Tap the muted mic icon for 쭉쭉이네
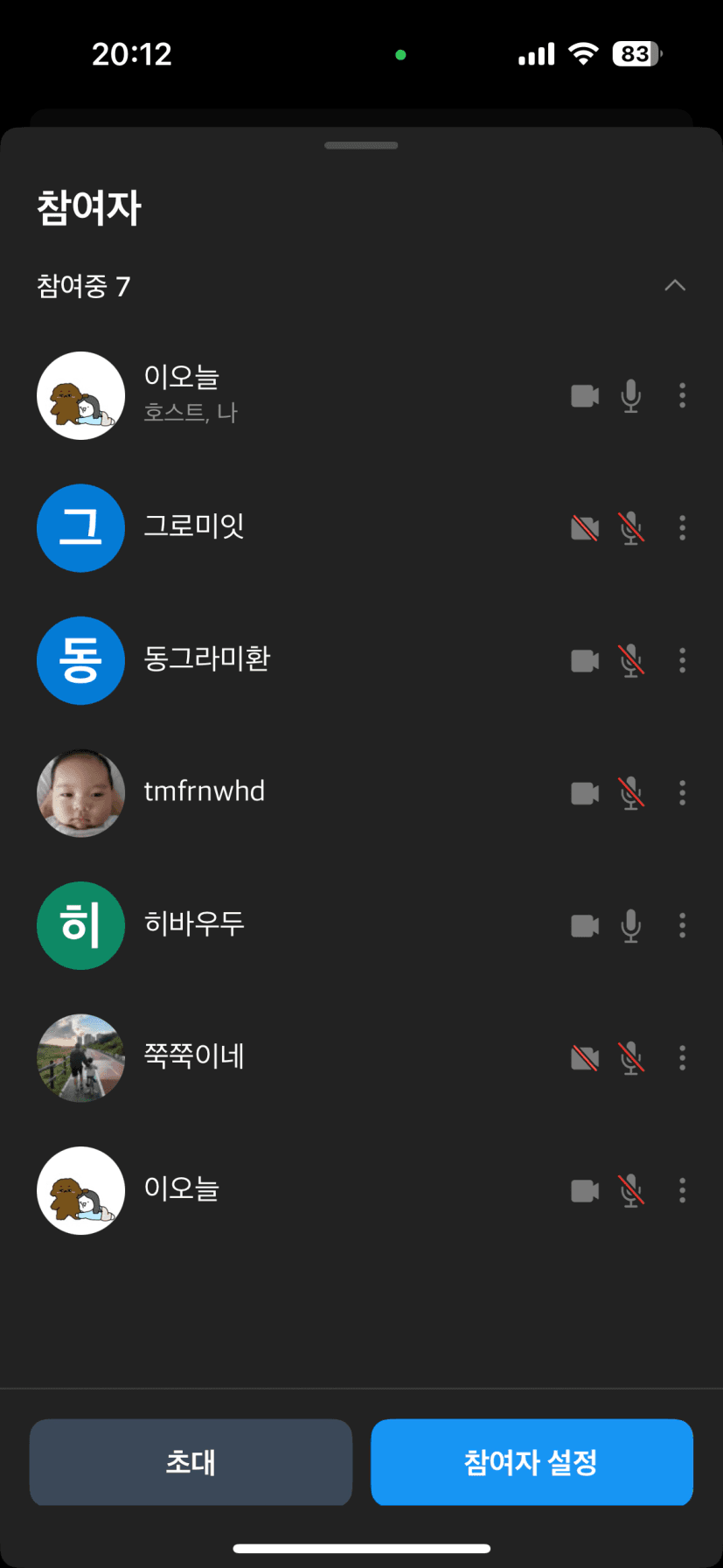 click(x=631, y=1058)
